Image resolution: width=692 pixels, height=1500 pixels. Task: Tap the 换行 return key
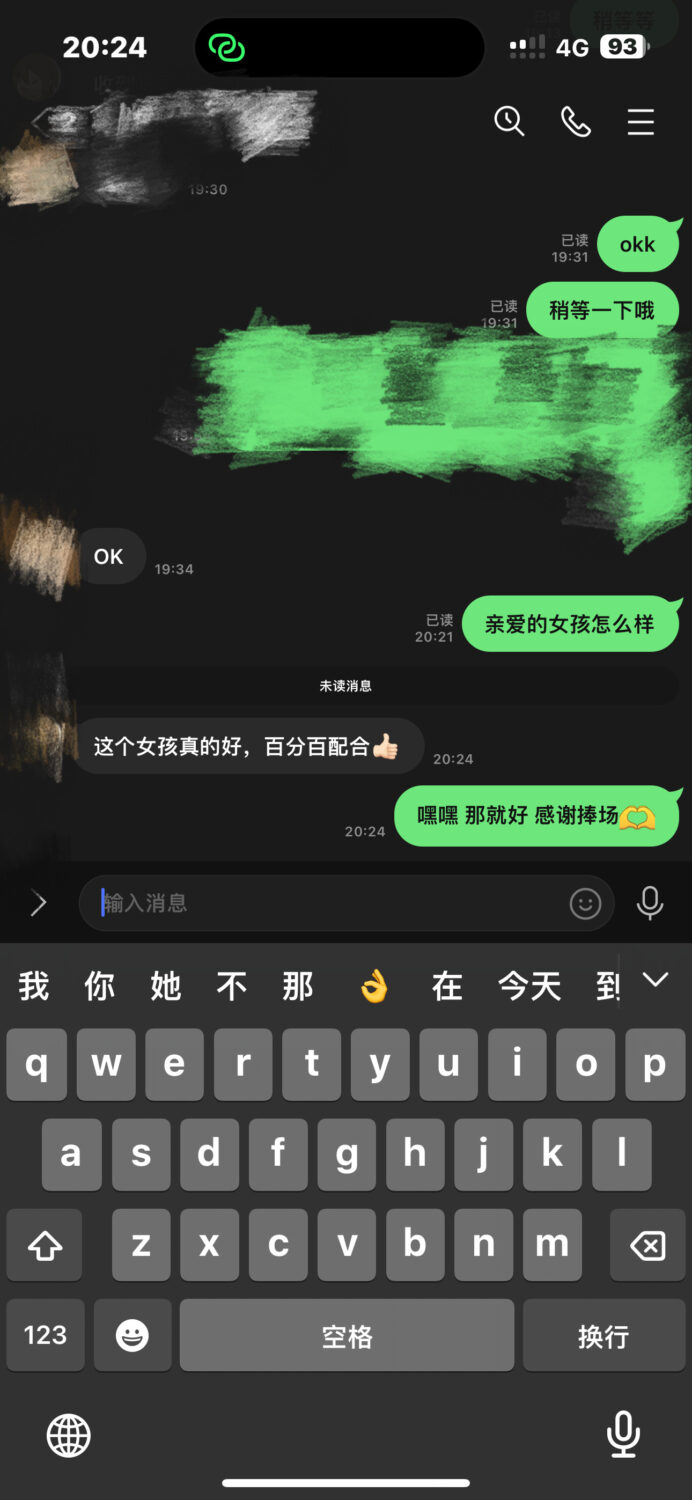603,1336
